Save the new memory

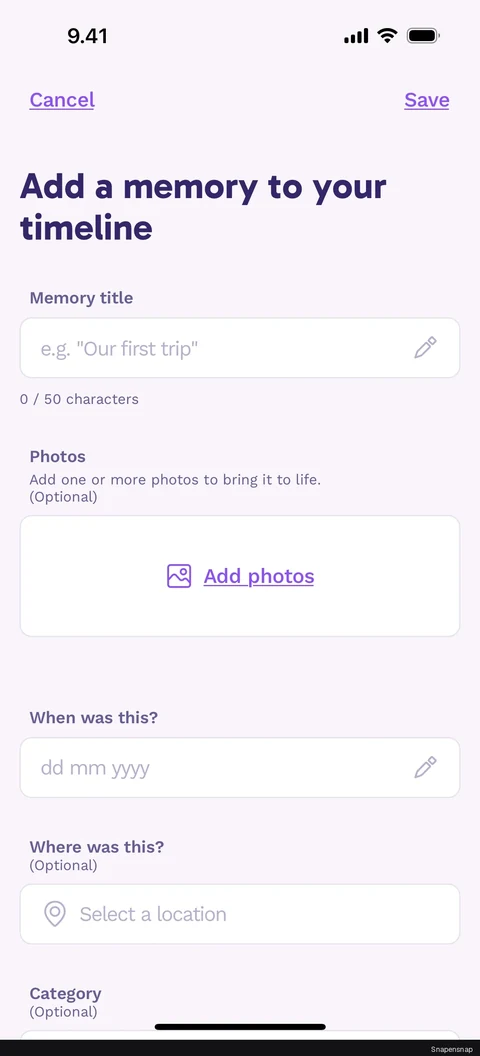click(427, 100)
